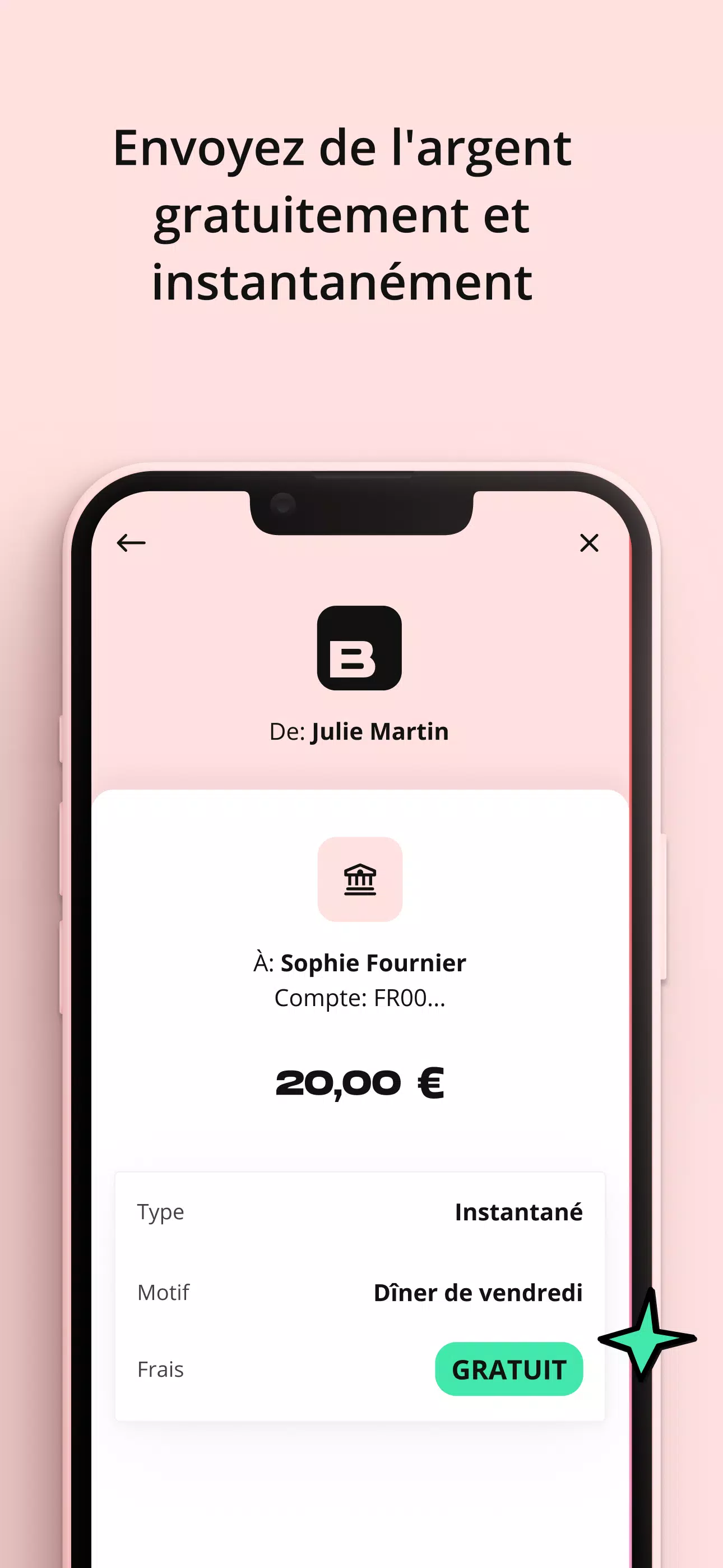Select the Frais row
Screen dimensions: 723x1568
[360, 1369]
